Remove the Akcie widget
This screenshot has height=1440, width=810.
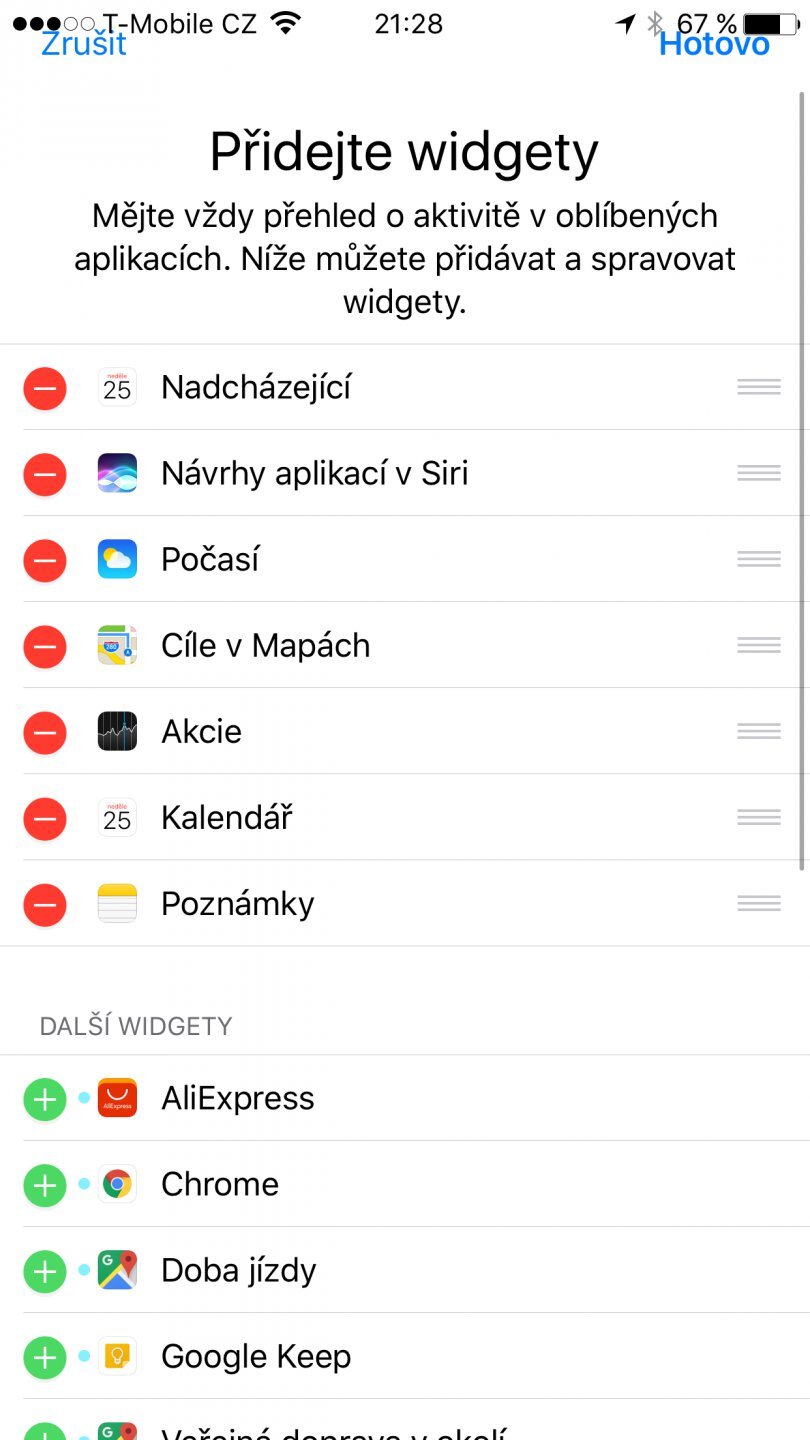click(x=45, y=732)
